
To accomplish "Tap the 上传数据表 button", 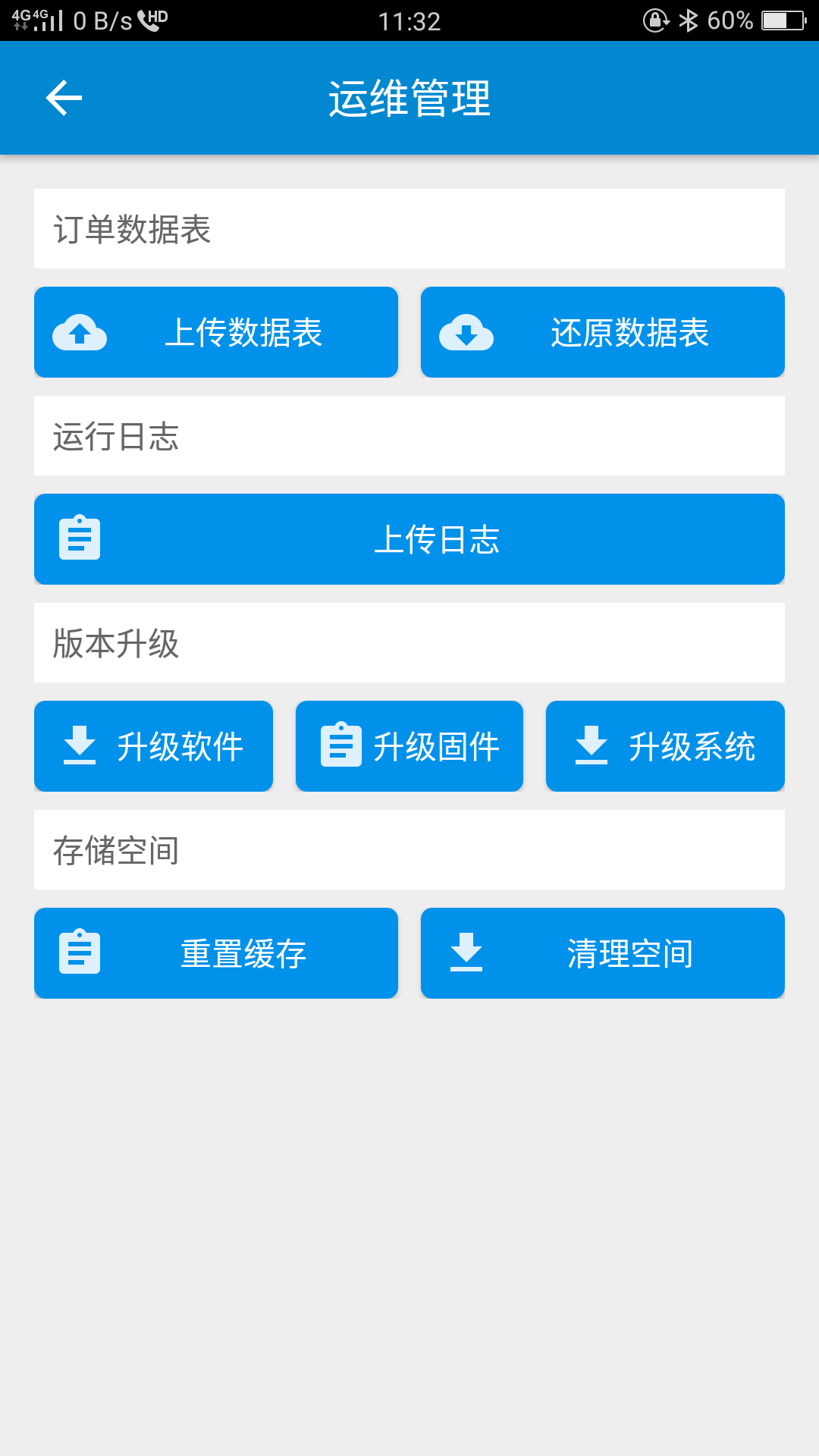I will [216, 332].
